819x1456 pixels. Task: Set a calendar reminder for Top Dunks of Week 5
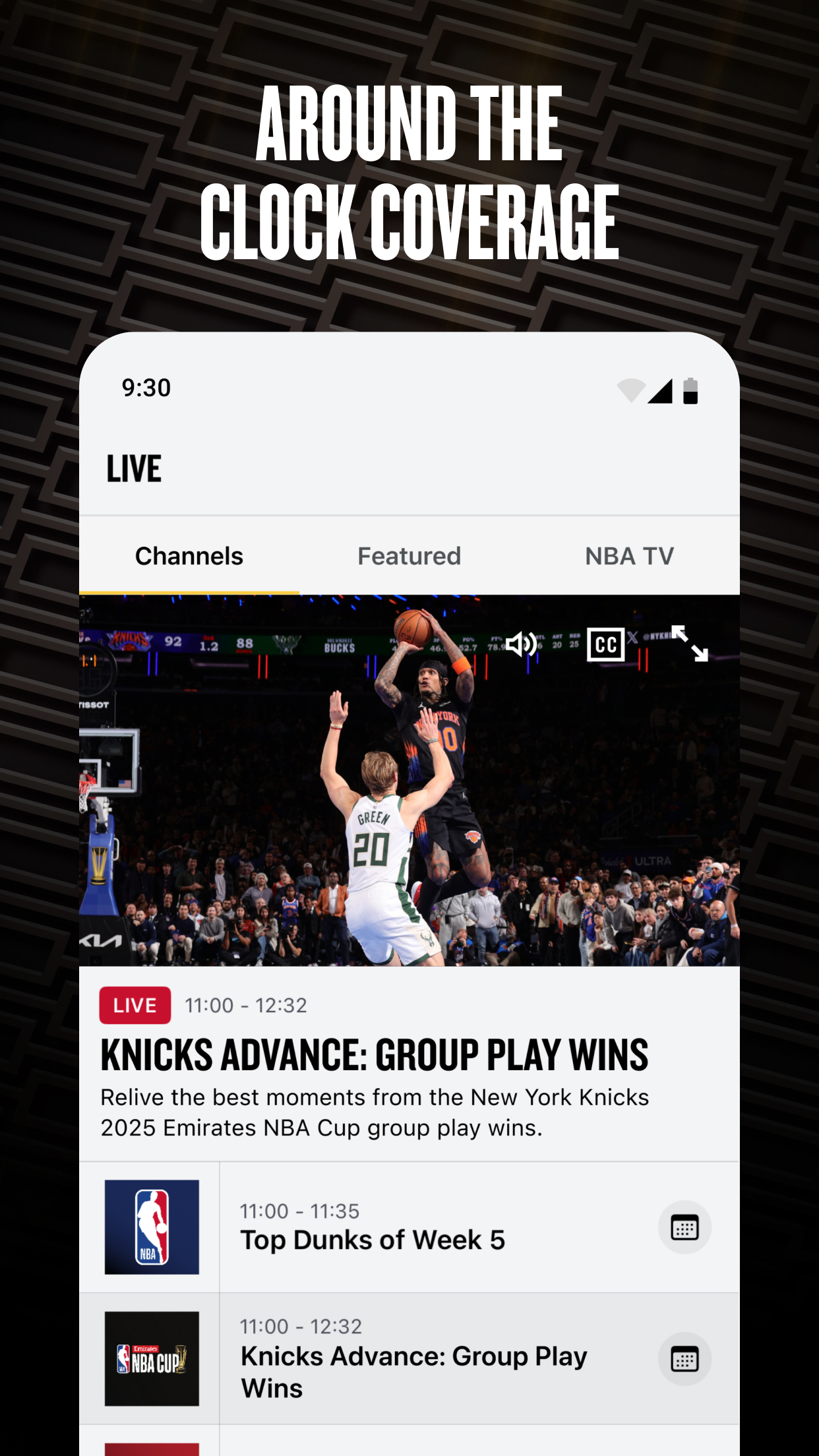(684, 1227)
